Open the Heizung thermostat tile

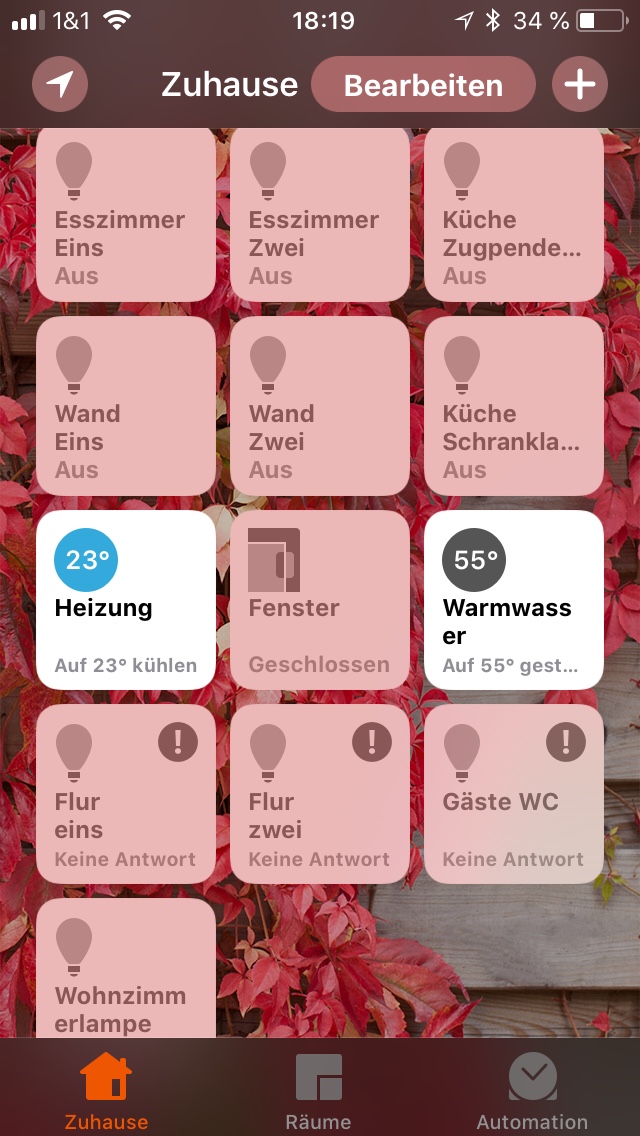pyautogui.click(x=126, y=599)
